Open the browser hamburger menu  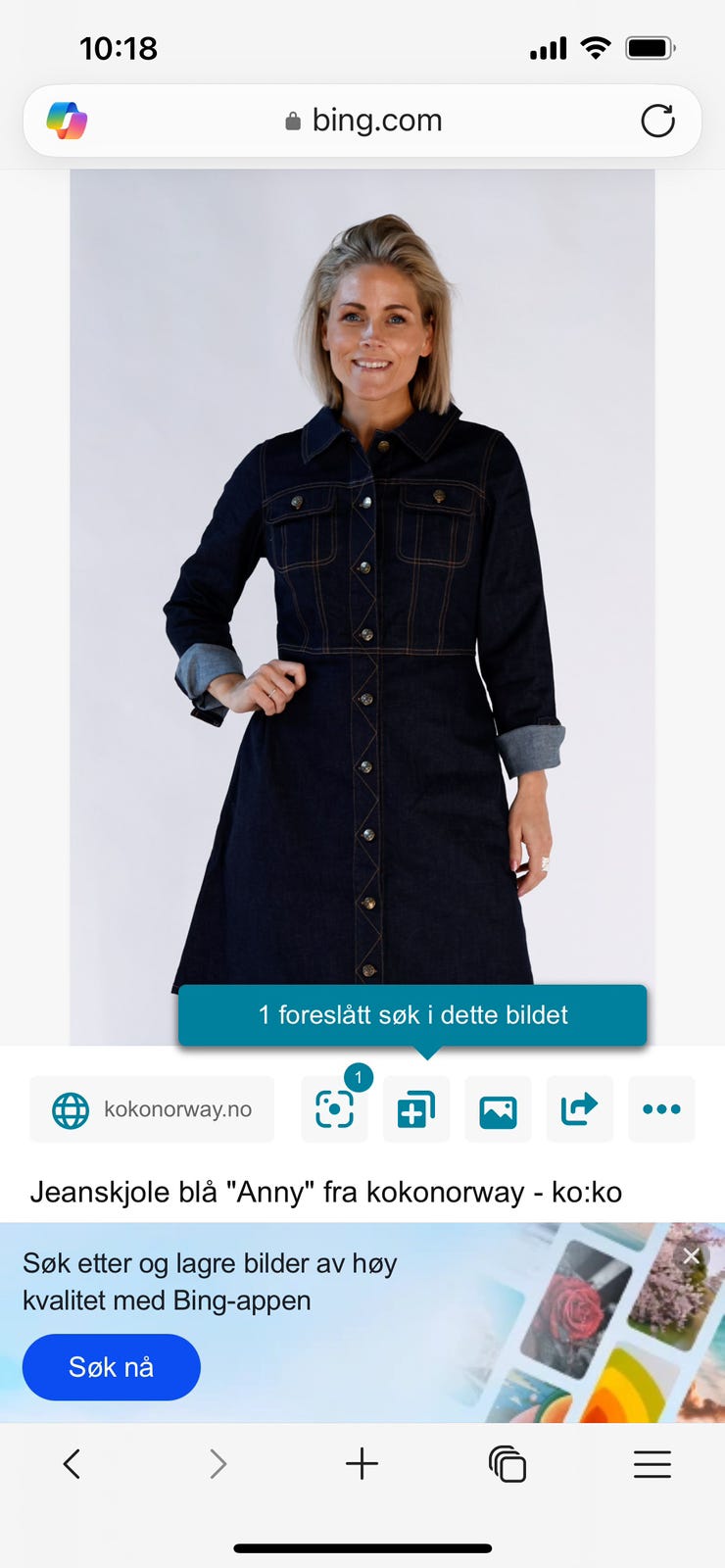(652, 1464)
